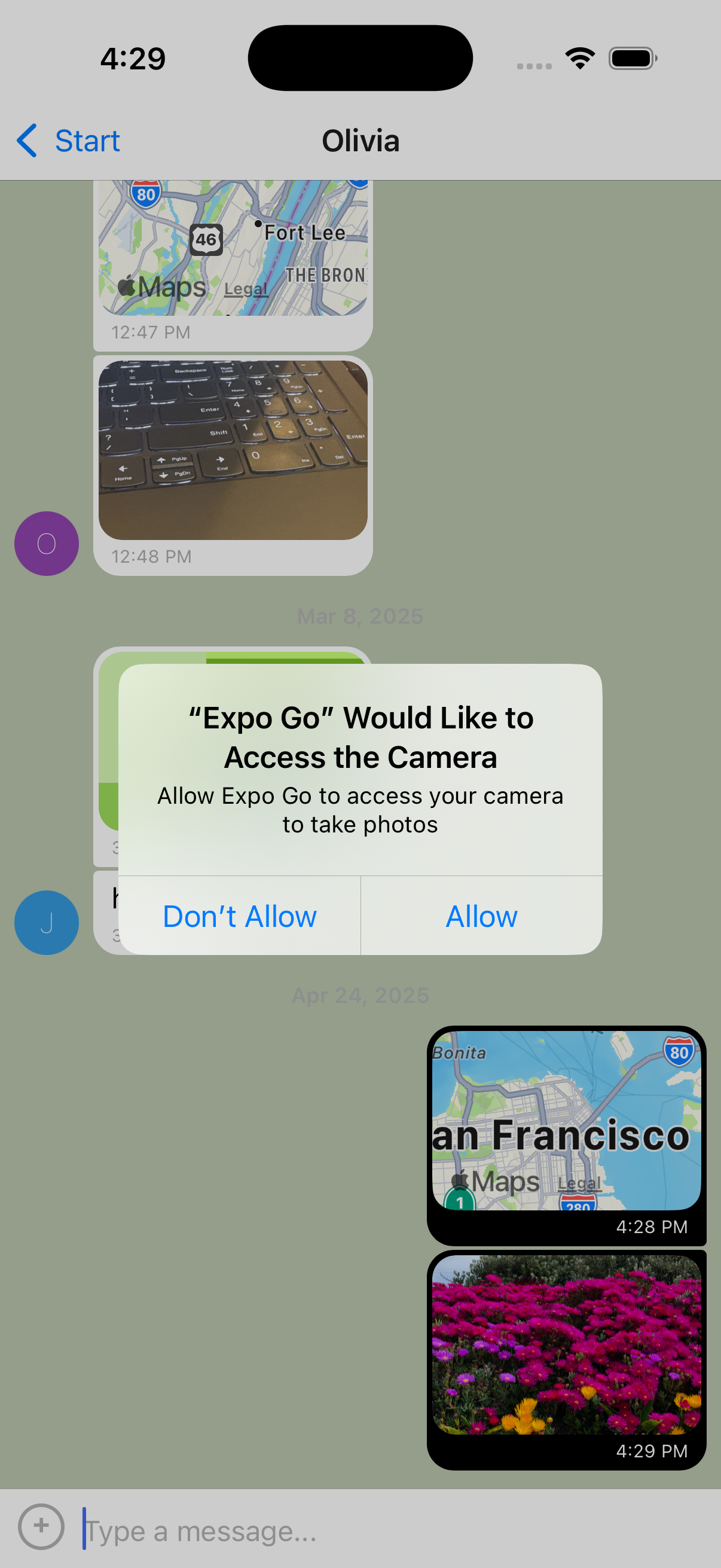Open the San Francisco map message

tap(566, 1120)
